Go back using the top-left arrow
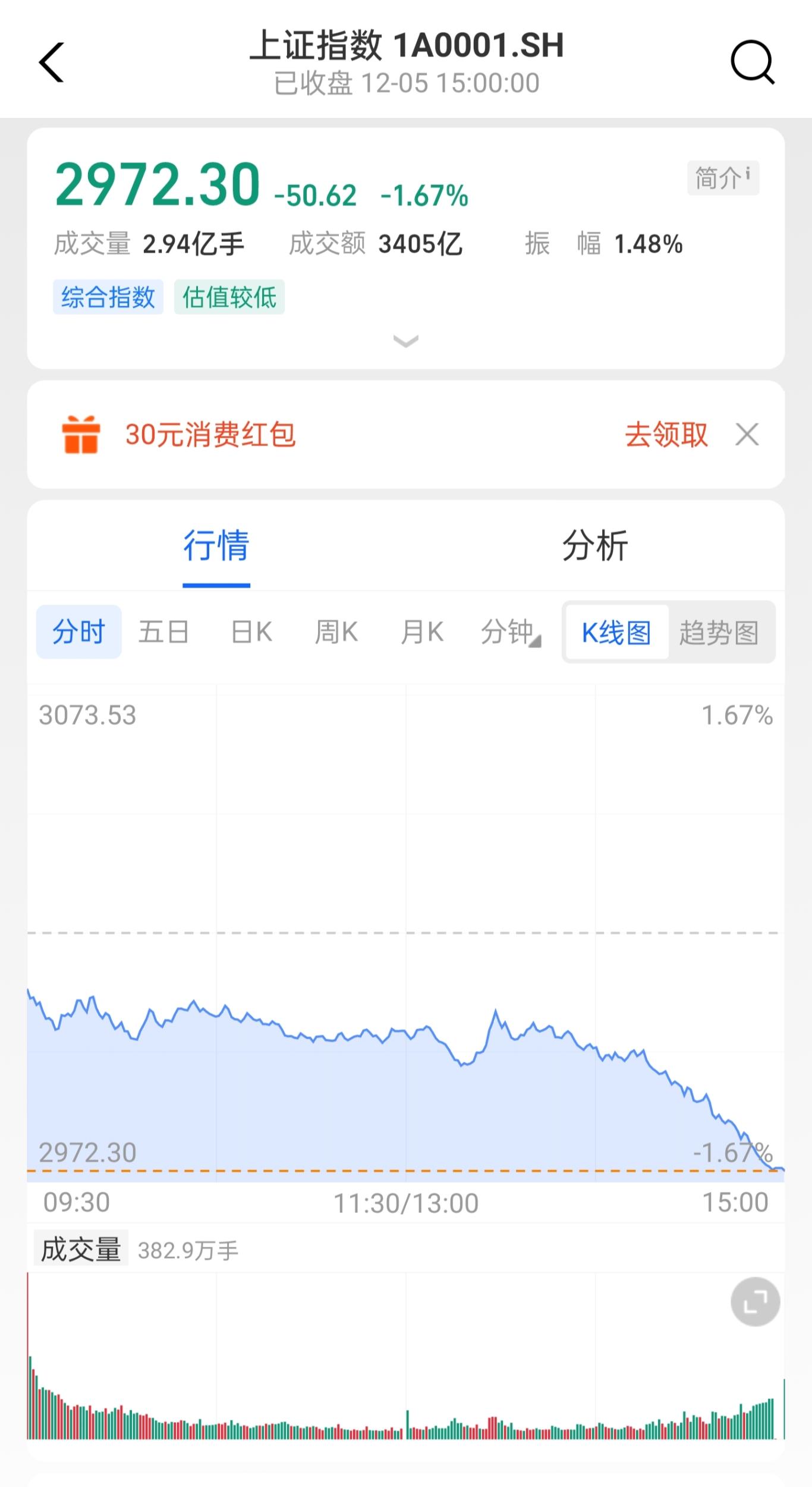812x1487 pixels. [52, 62]
